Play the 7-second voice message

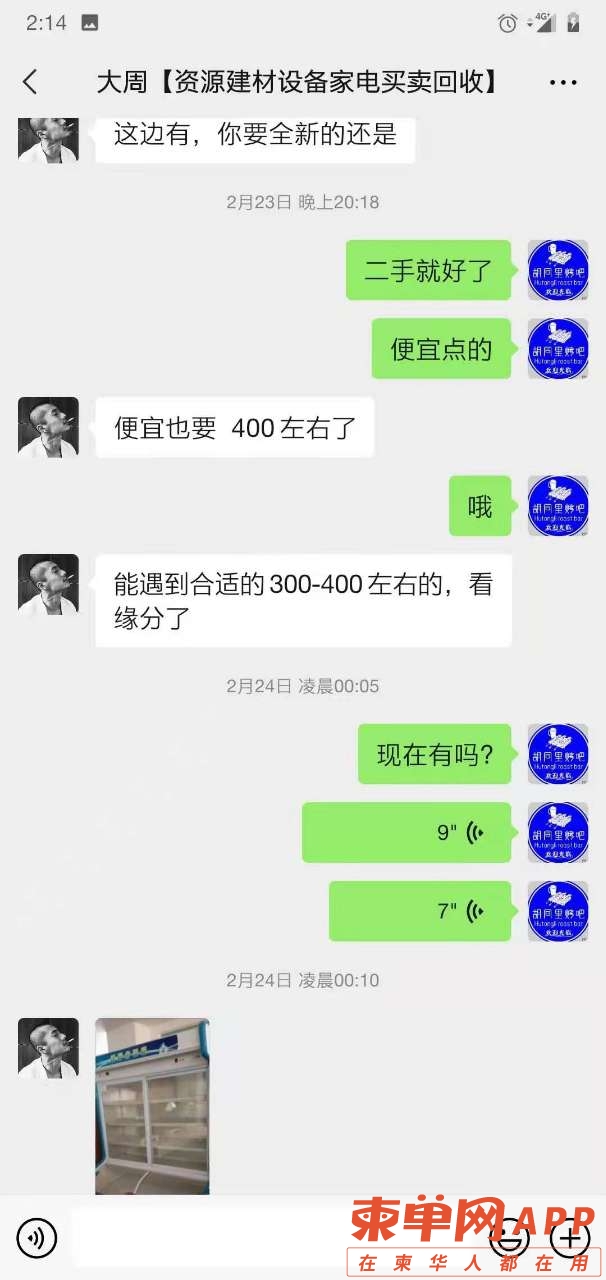pyautogui.click(x=420, y=911)
